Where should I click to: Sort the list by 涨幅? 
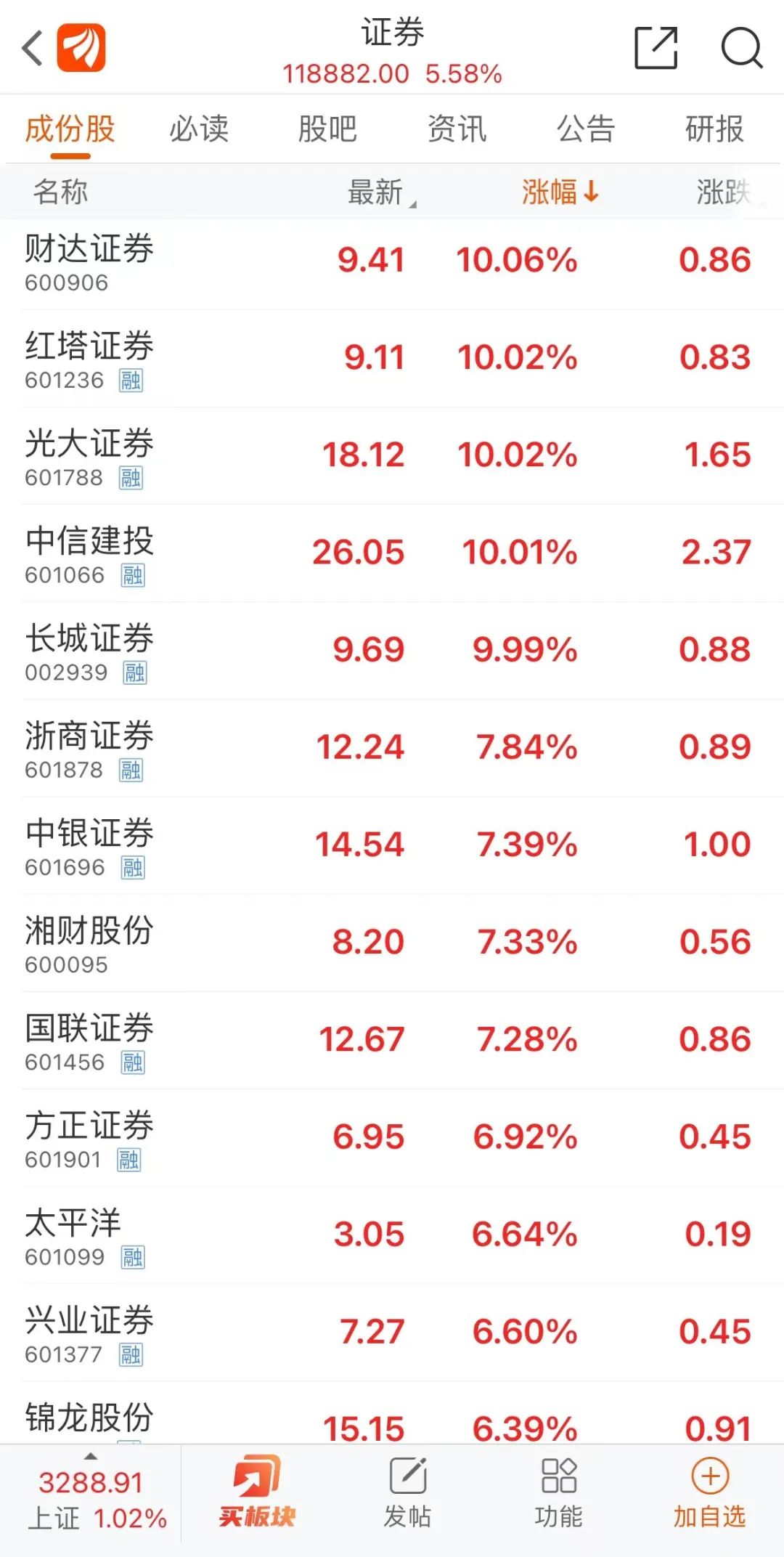click(559, 192)
